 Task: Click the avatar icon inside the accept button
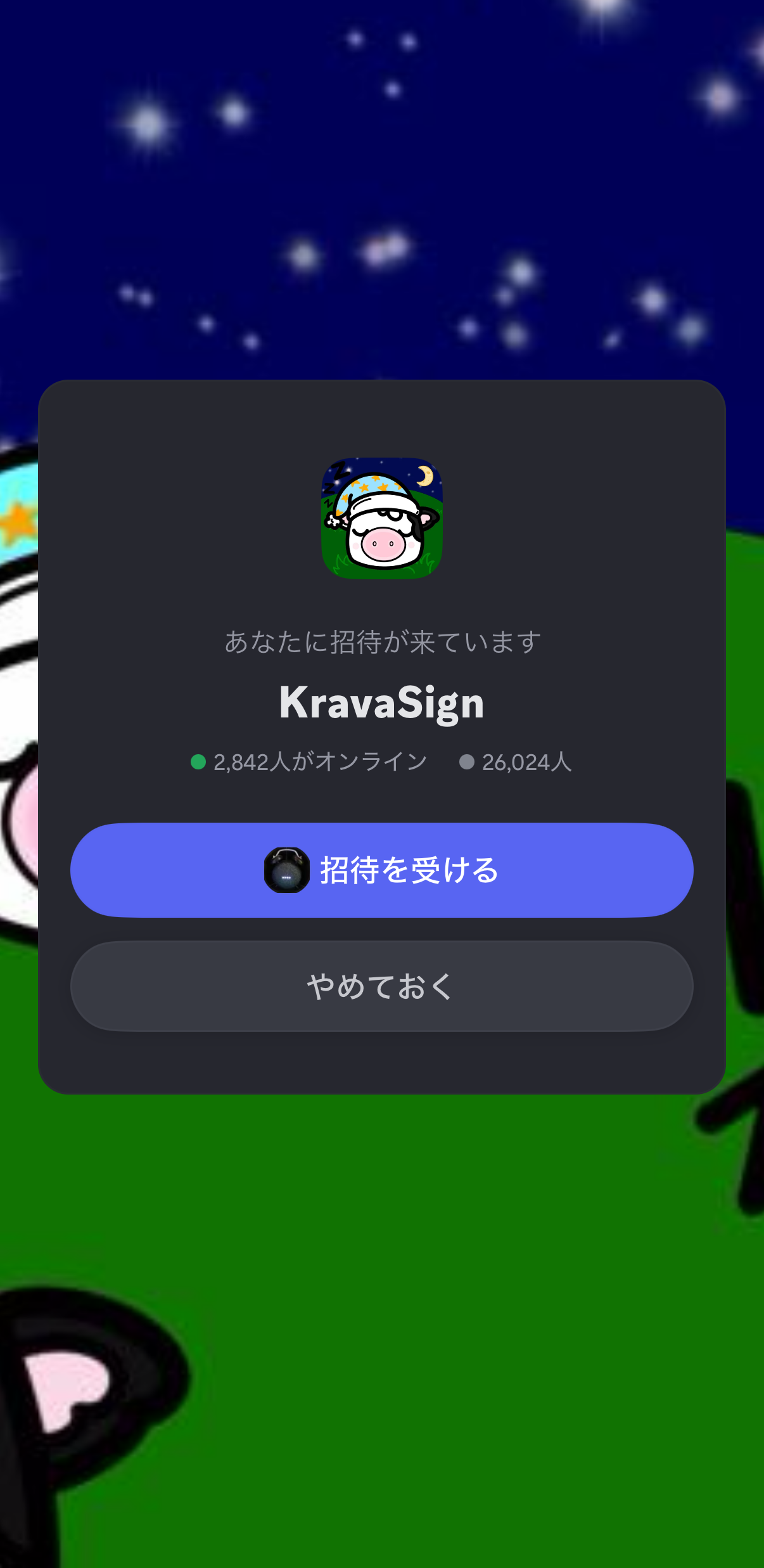coord(286,870)
